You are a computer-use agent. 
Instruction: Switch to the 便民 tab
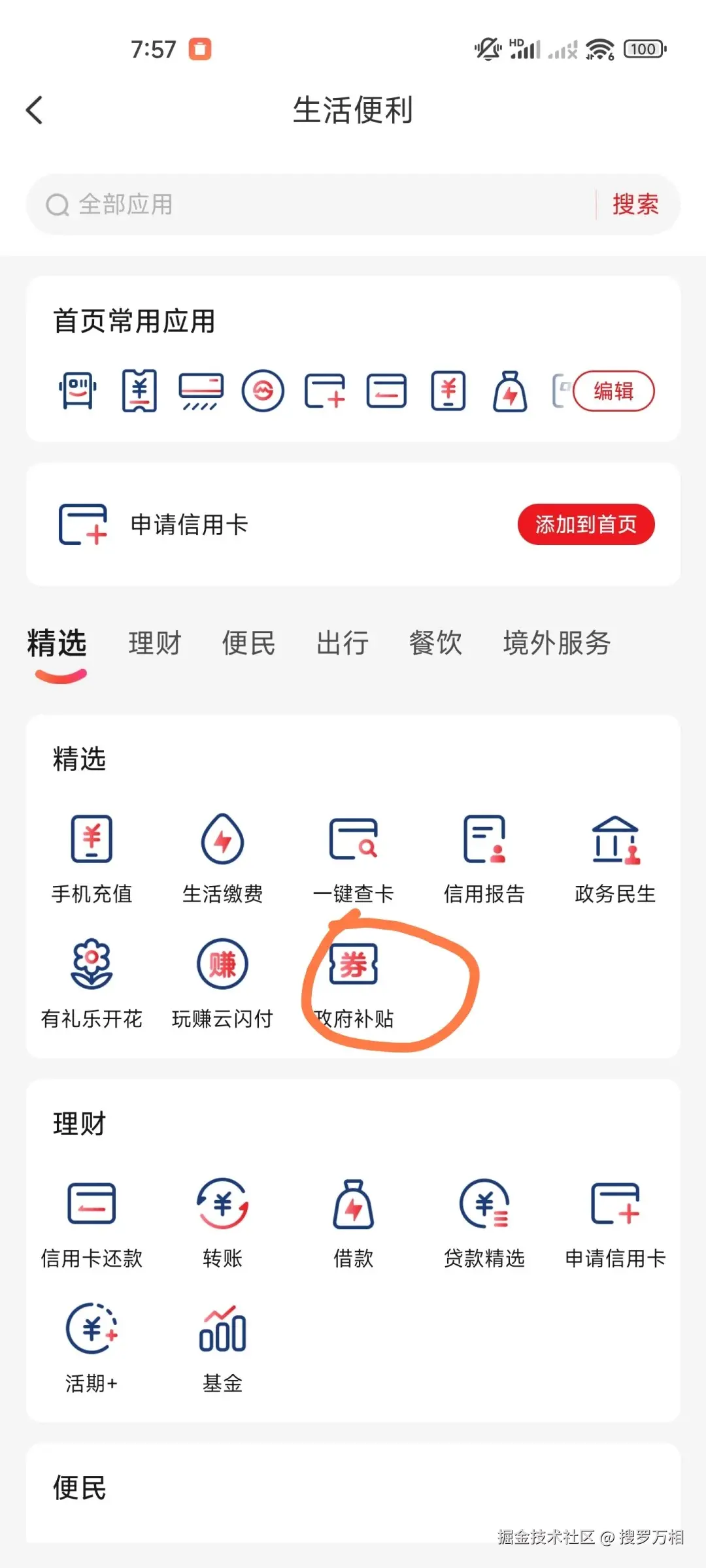(248, 643)
